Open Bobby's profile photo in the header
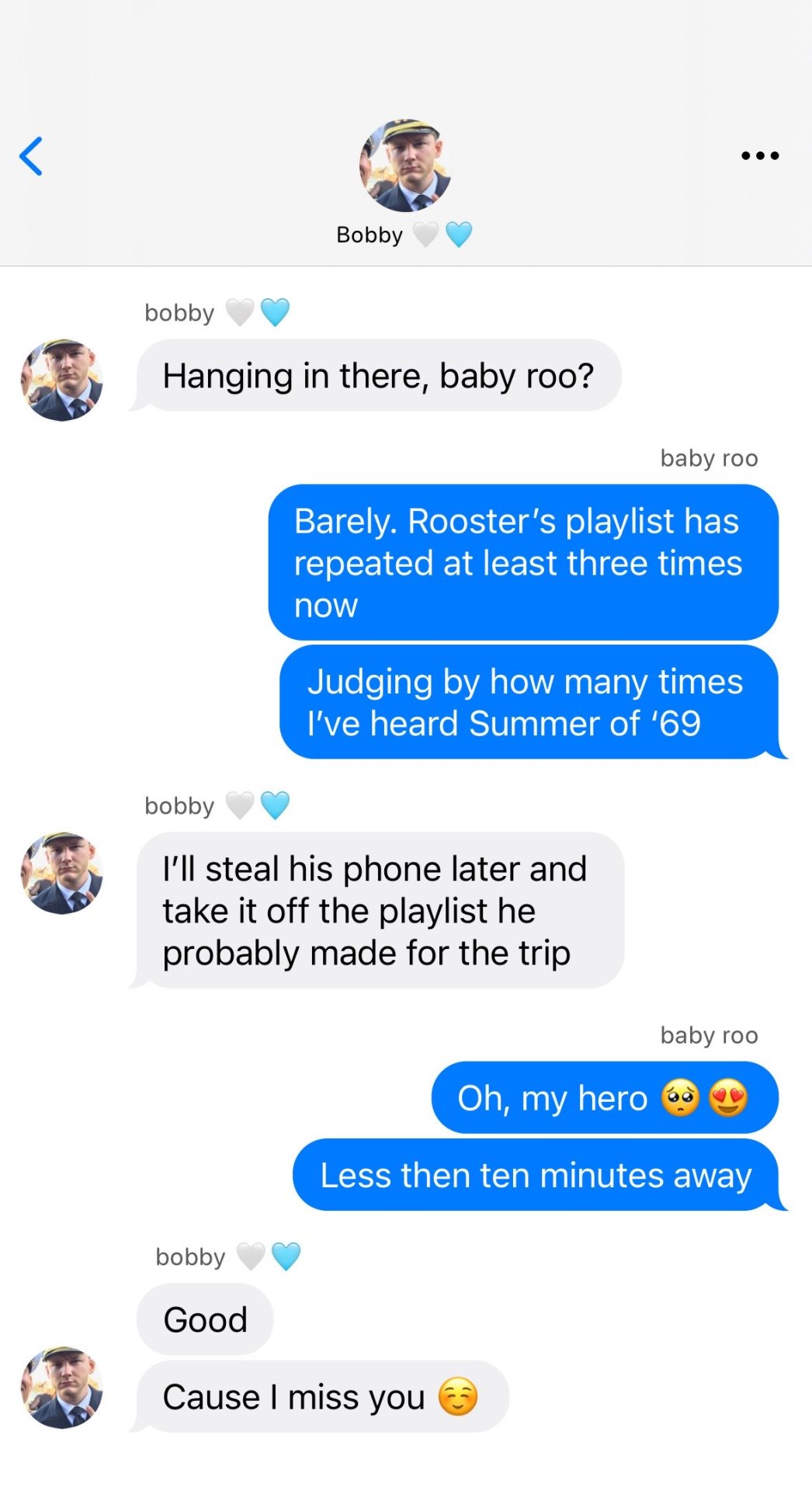The height and width of the screenshot is (1491, 812). pyautogui.click(x=405, y=166)
